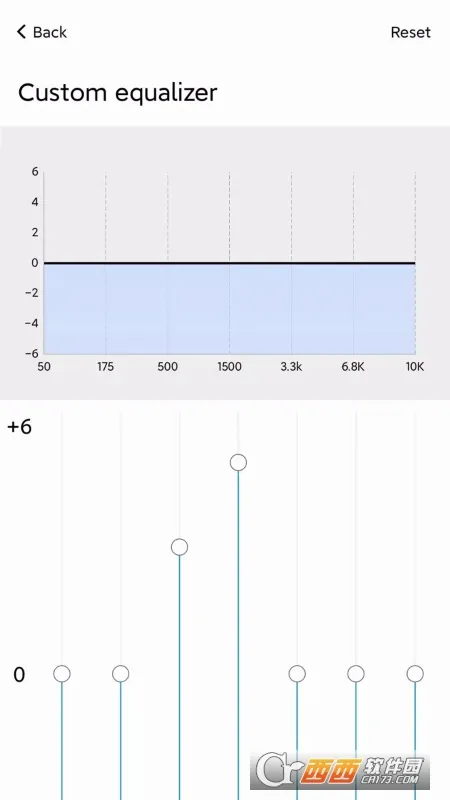
Task: Go back from Custom equalizer
Action: click(42, 32)
